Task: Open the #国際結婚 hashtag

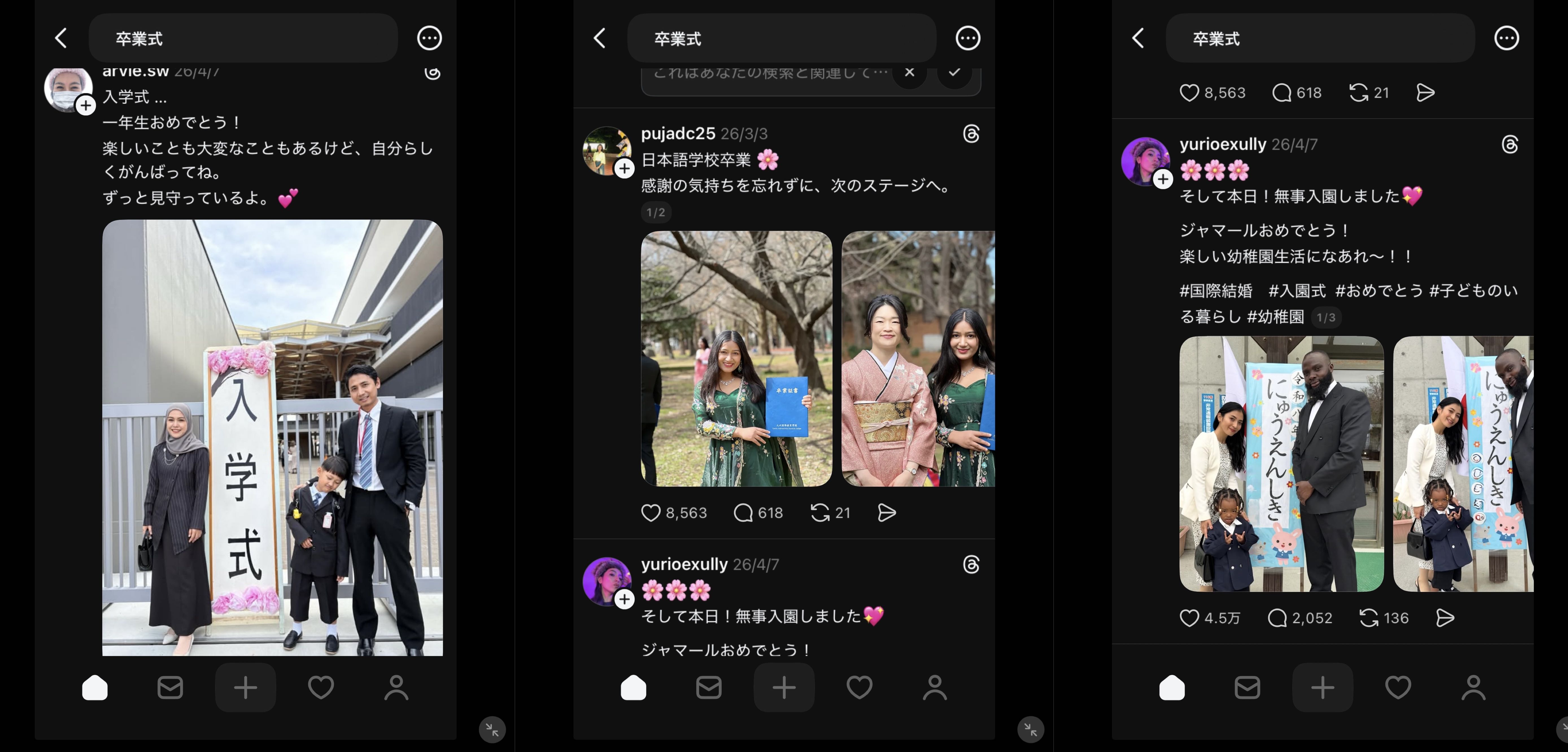Action: tap(1216, 291)
